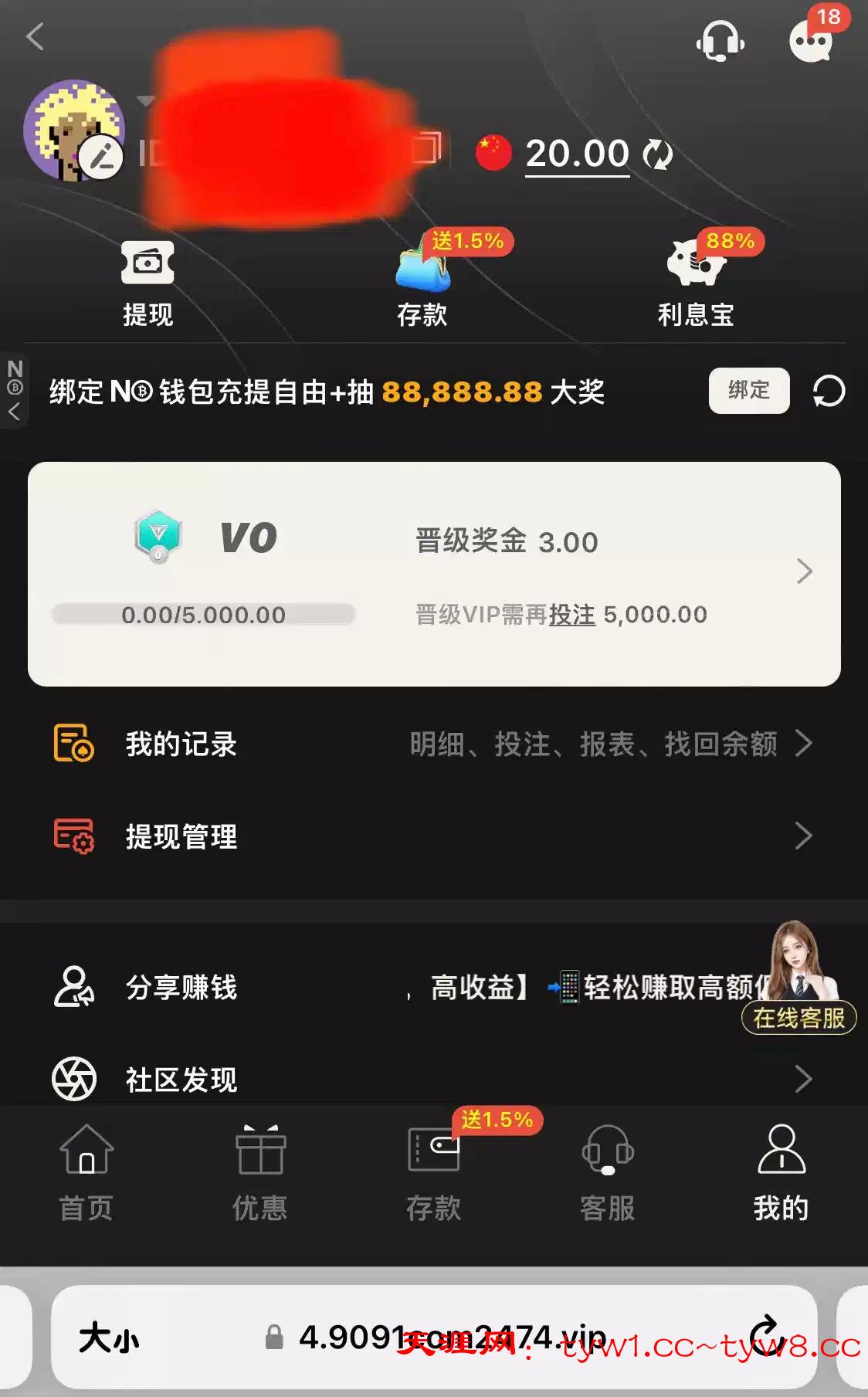Open 提现管理 withdrawal management row
The width and height of the screenshot is (868, 1397).
434,836
